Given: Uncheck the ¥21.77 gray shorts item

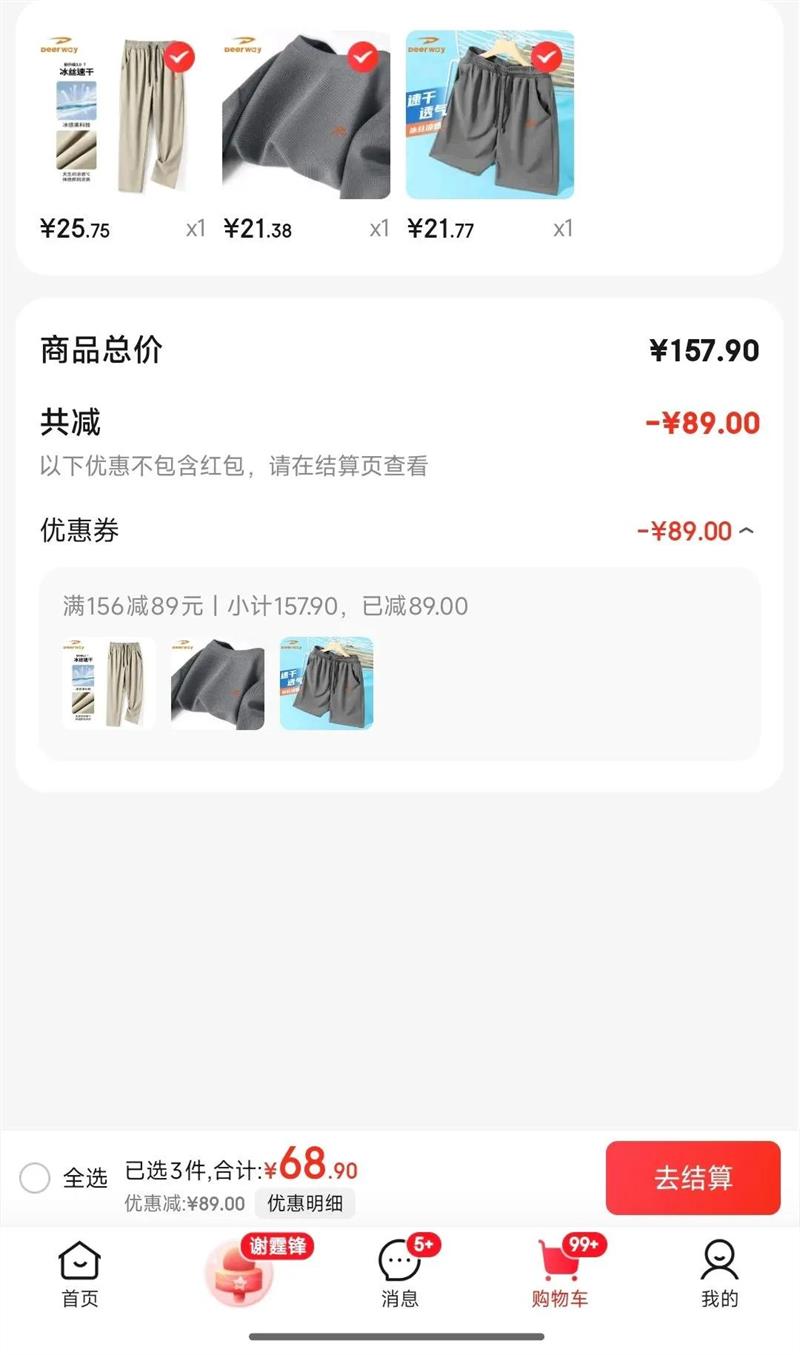Looking at the screenshot, I should tap(546, 58).
